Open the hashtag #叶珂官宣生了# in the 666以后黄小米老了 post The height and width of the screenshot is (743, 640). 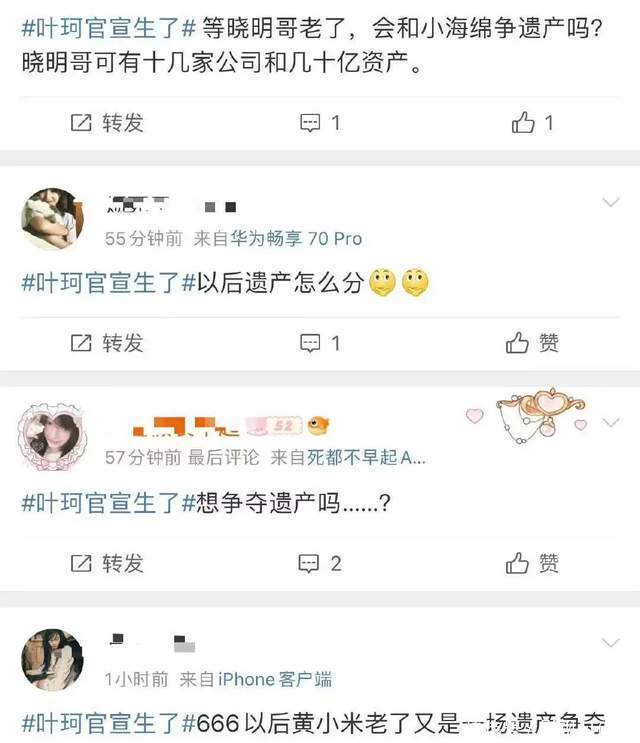(100, 722)
